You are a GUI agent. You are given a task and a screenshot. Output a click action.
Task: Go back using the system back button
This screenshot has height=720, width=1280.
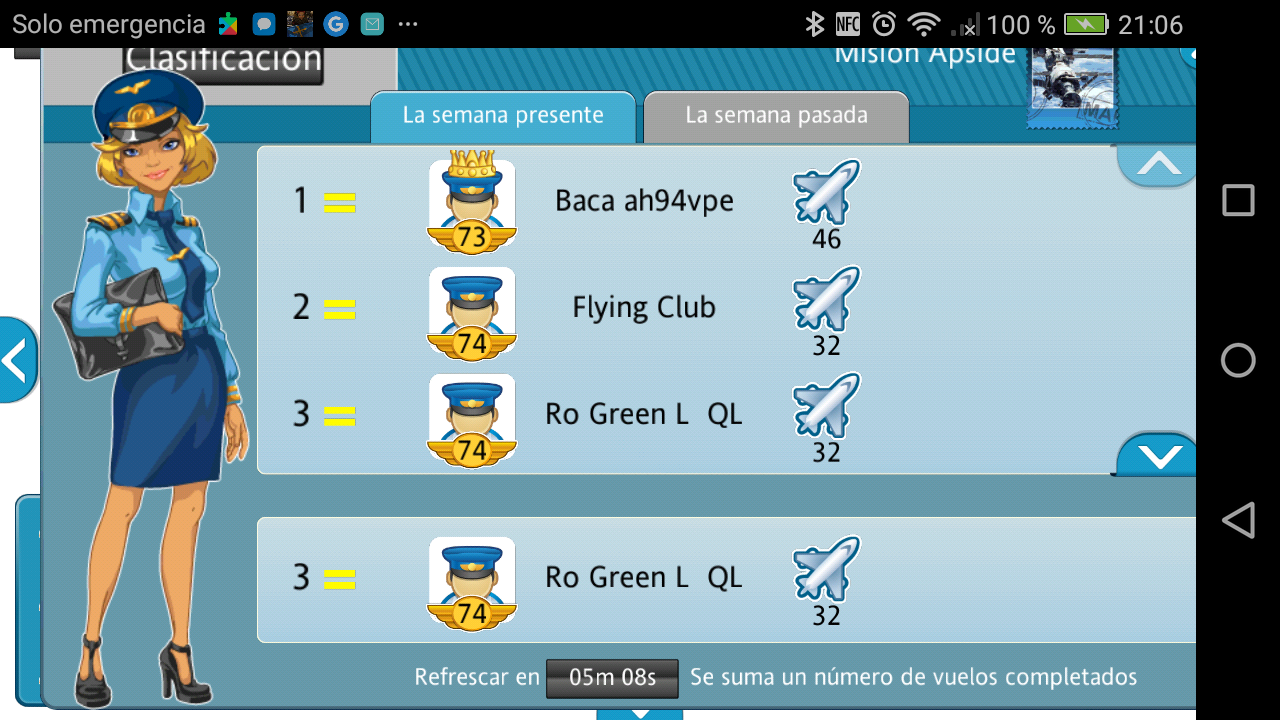point(1238,520)
